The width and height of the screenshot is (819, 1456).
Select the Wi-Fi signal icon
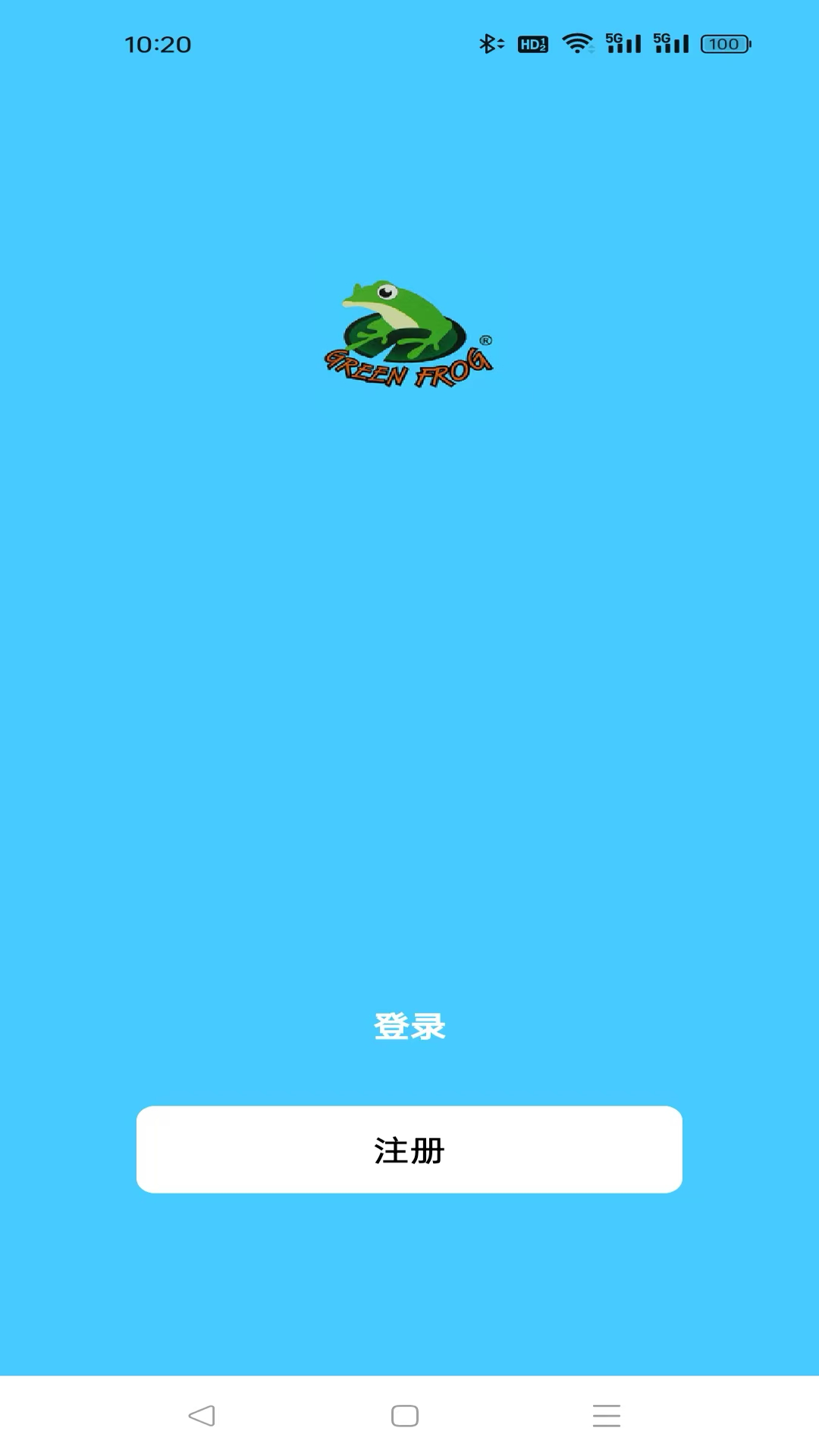coord(578,42)
